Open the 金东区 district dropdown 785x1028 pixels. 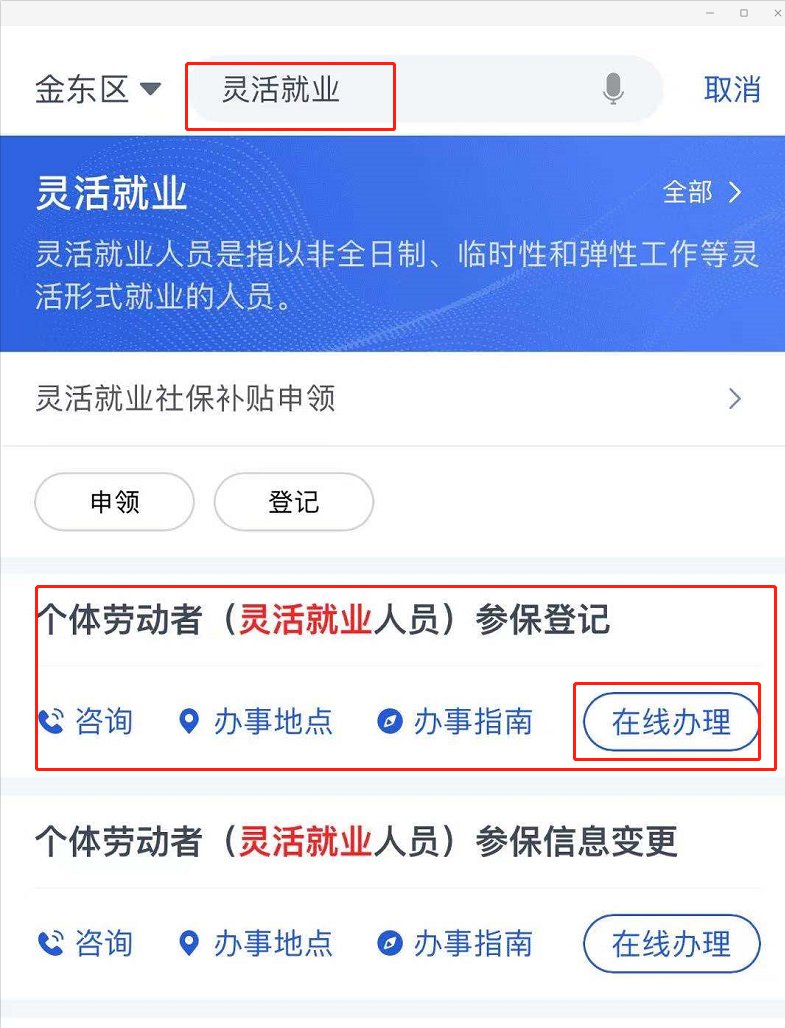pos(98,90)
